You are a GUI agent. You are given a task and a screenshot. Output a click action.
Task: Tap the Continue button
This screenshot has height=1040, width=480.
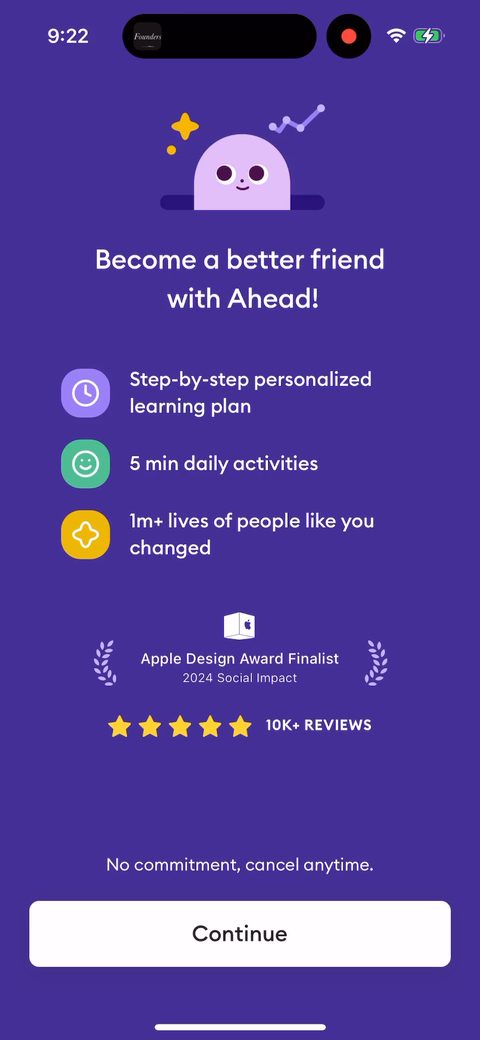pos(240,933)
